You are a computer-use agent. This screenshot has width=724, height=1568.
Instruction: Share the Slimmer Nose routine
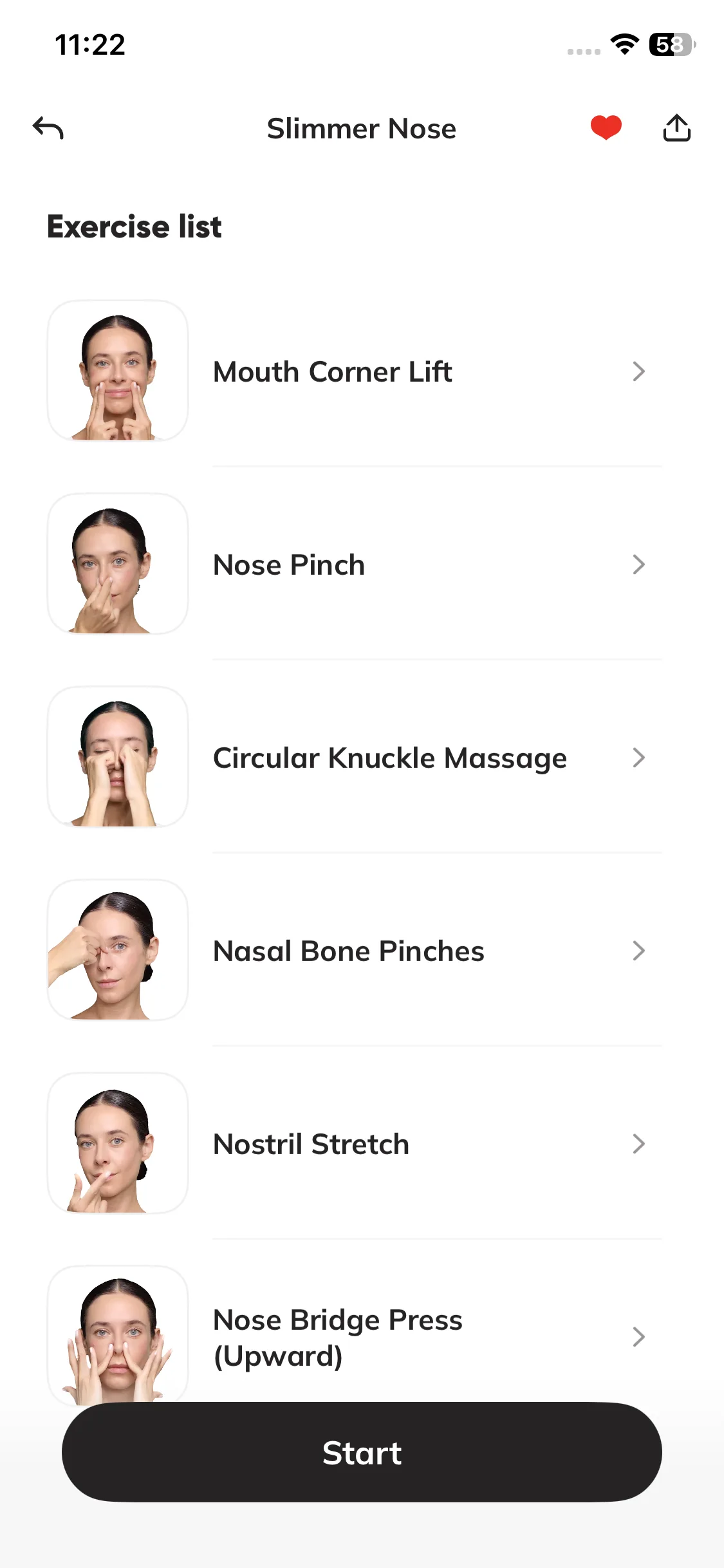[x=676, y=127]
